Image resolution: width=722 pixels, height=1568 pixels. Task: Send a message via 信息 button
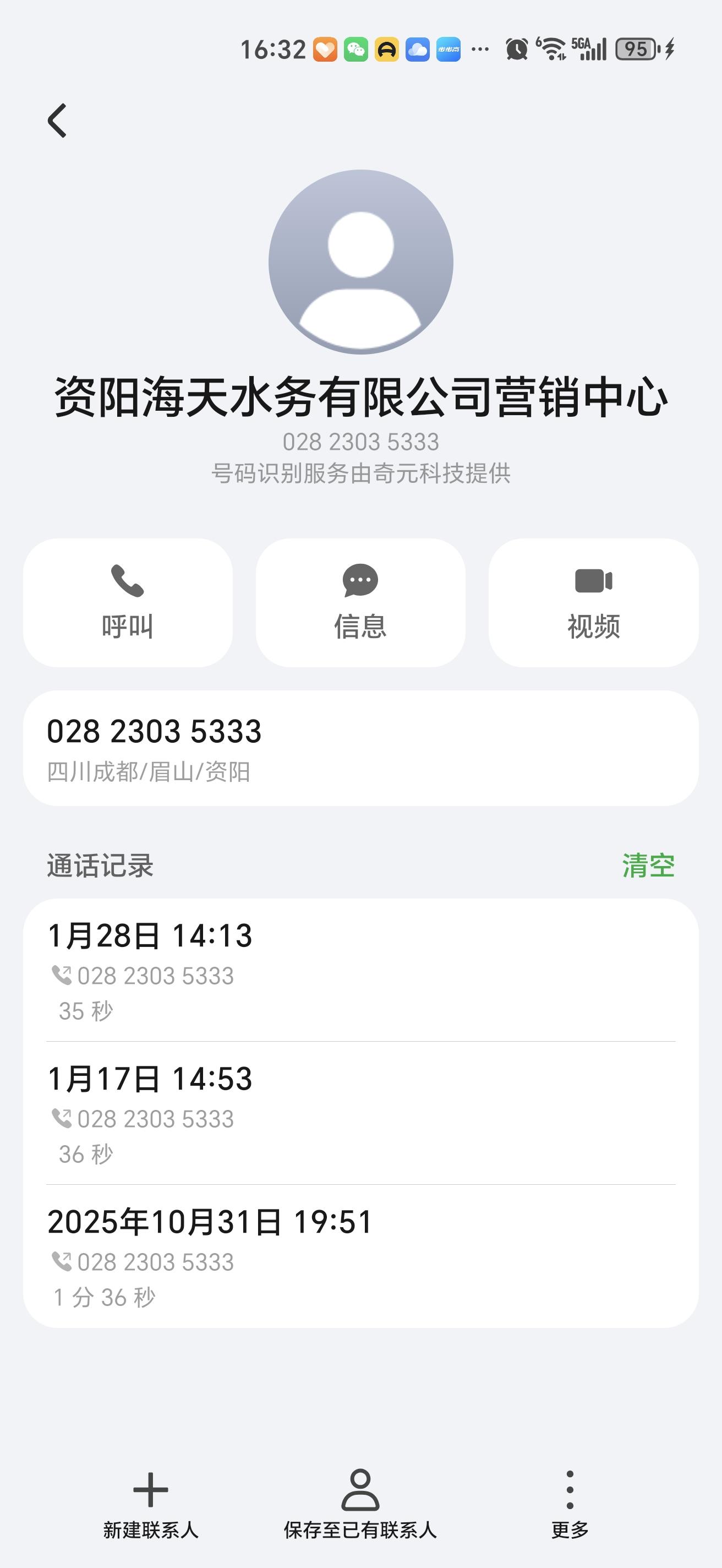pyautogui.click(x=360, y=602)
